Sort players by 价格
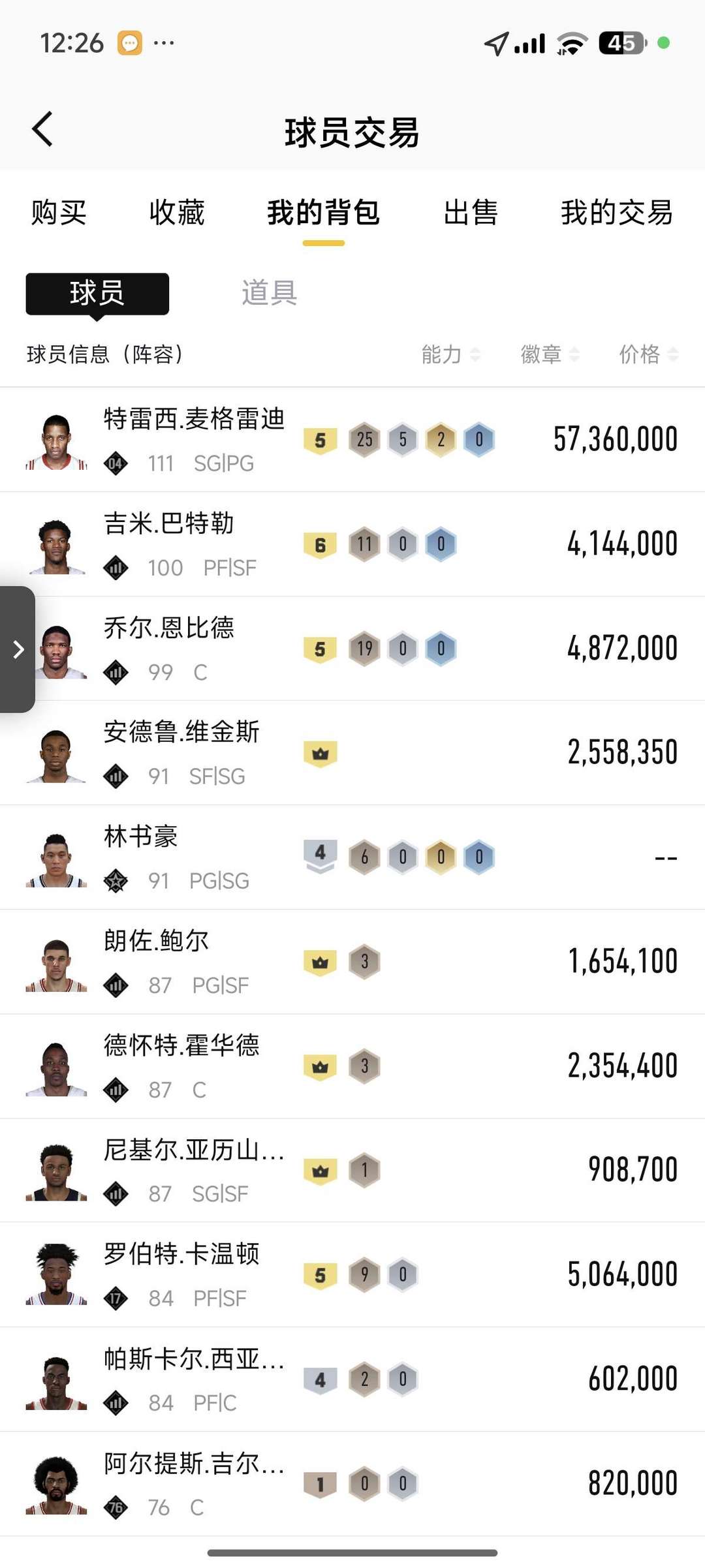The image size is (705, 1568). (x=648, y=354)
